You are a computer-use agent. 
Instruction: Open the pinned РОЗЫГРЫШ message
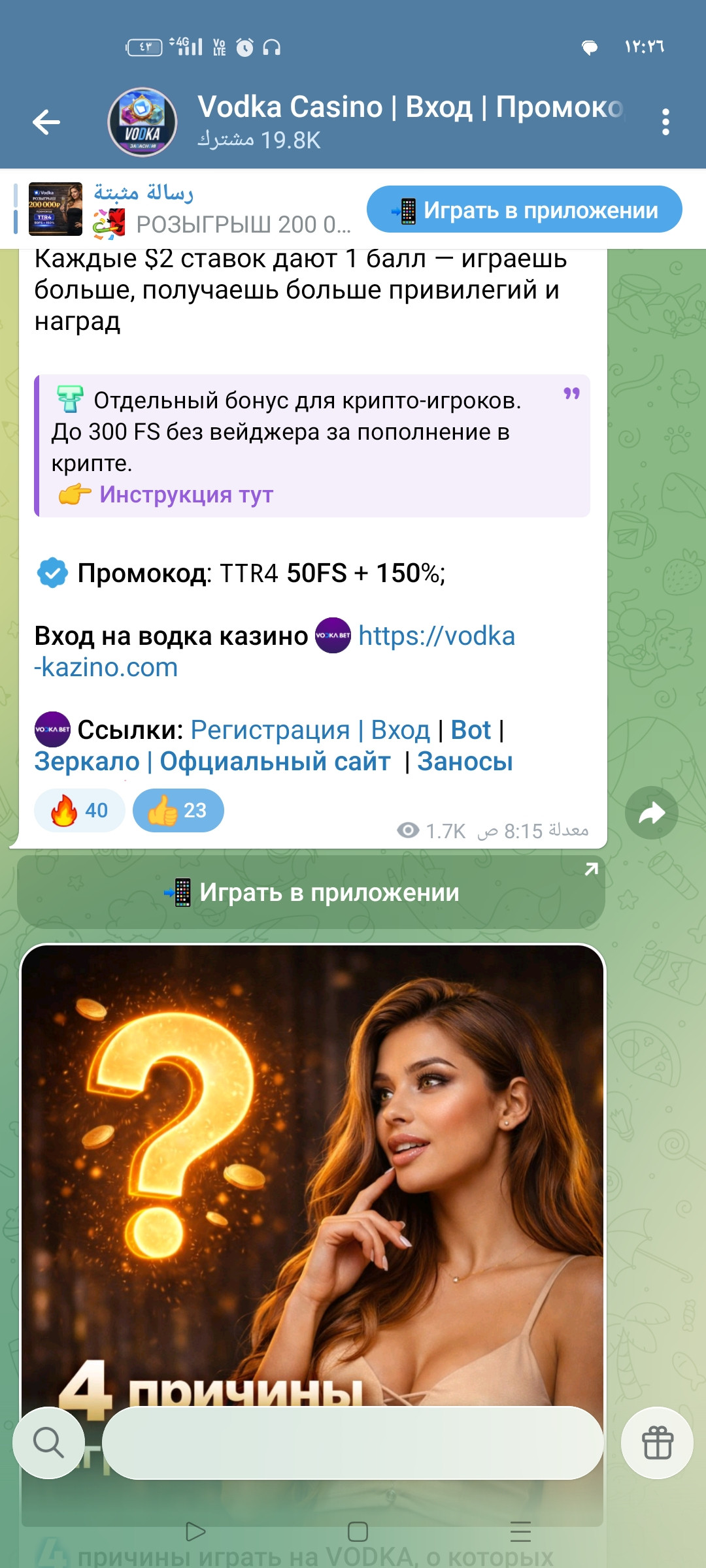190,210
